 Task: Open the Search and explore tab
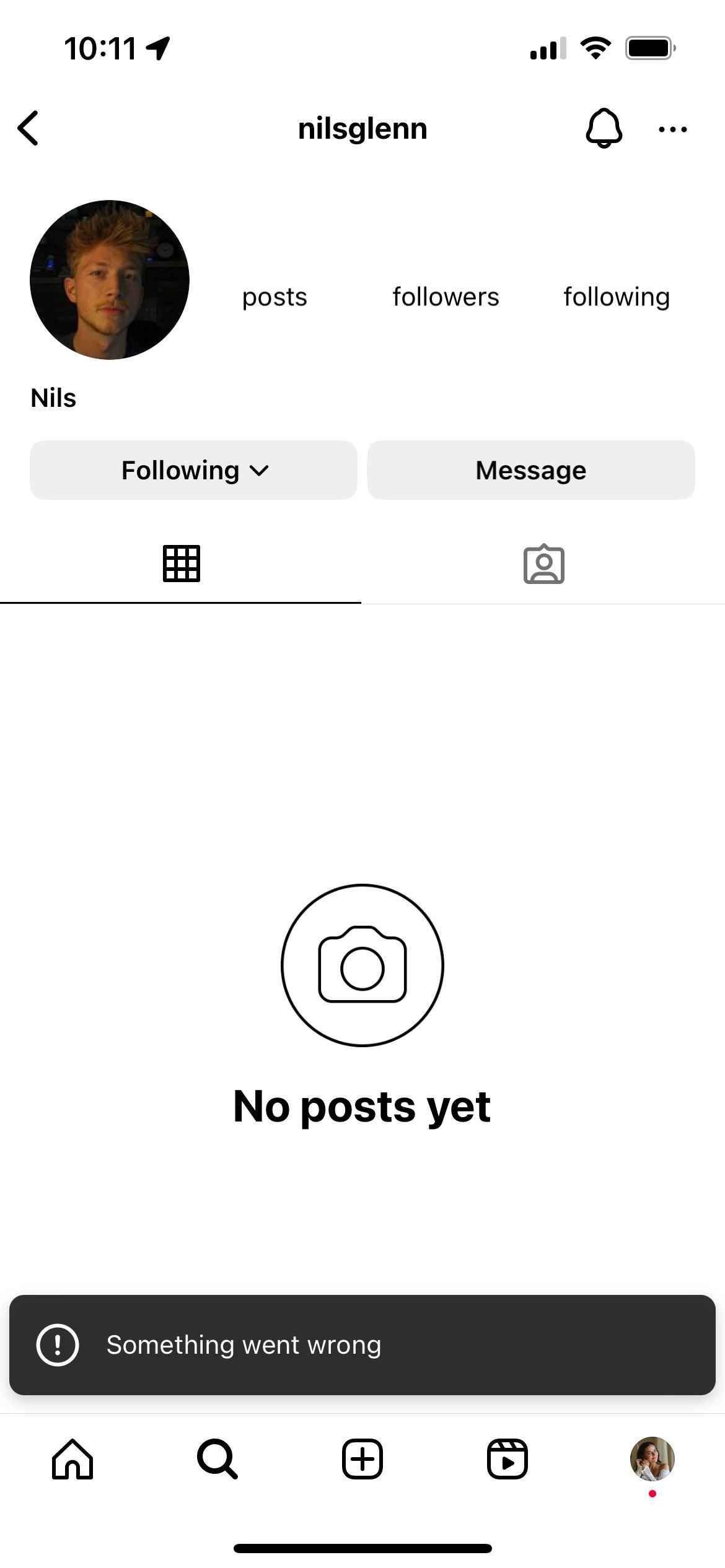pyautogui.click(x=217, y=1459)
